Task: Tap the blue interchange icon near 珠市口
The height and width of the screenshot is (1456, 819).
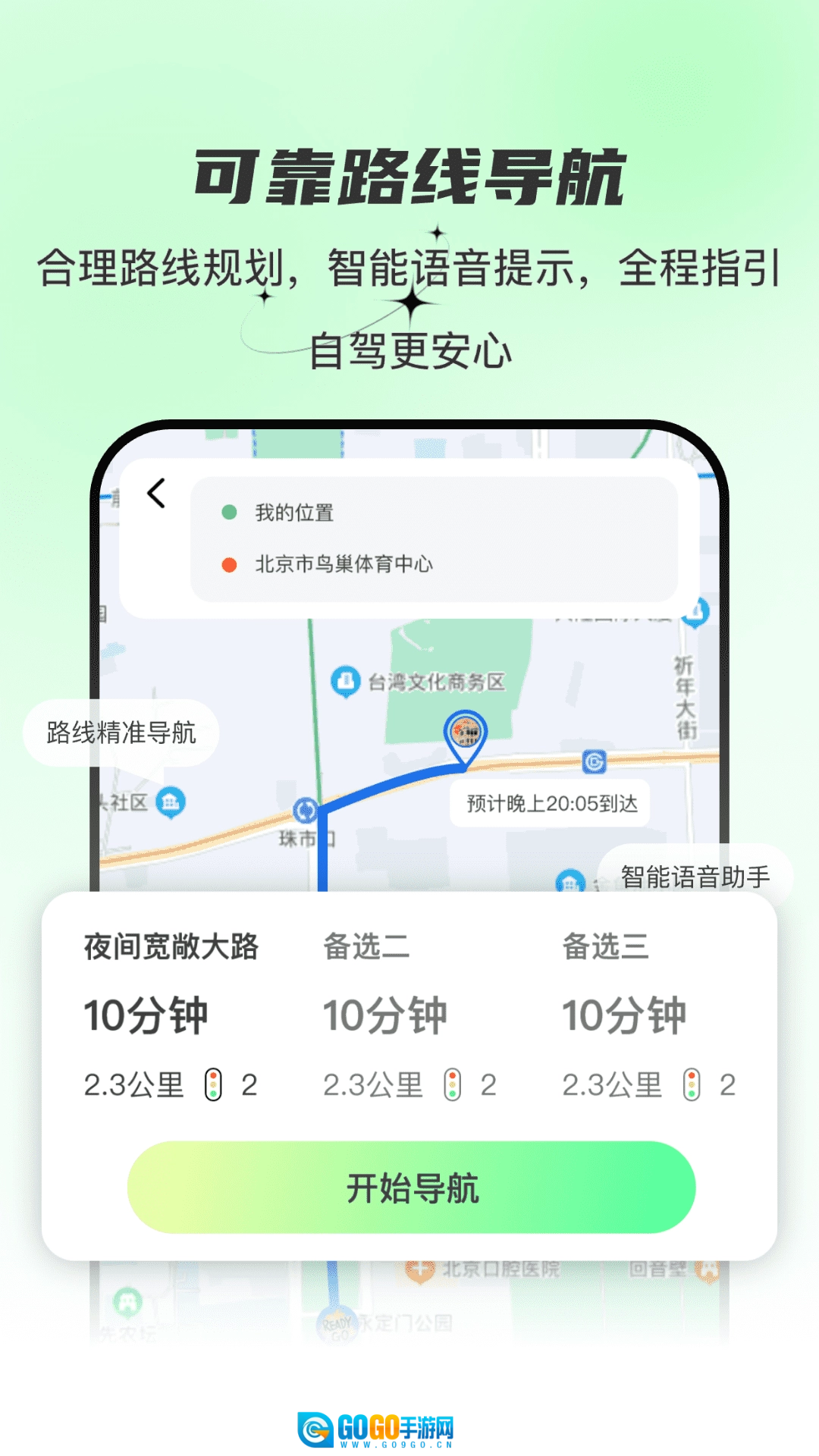Action: [306, 809]
